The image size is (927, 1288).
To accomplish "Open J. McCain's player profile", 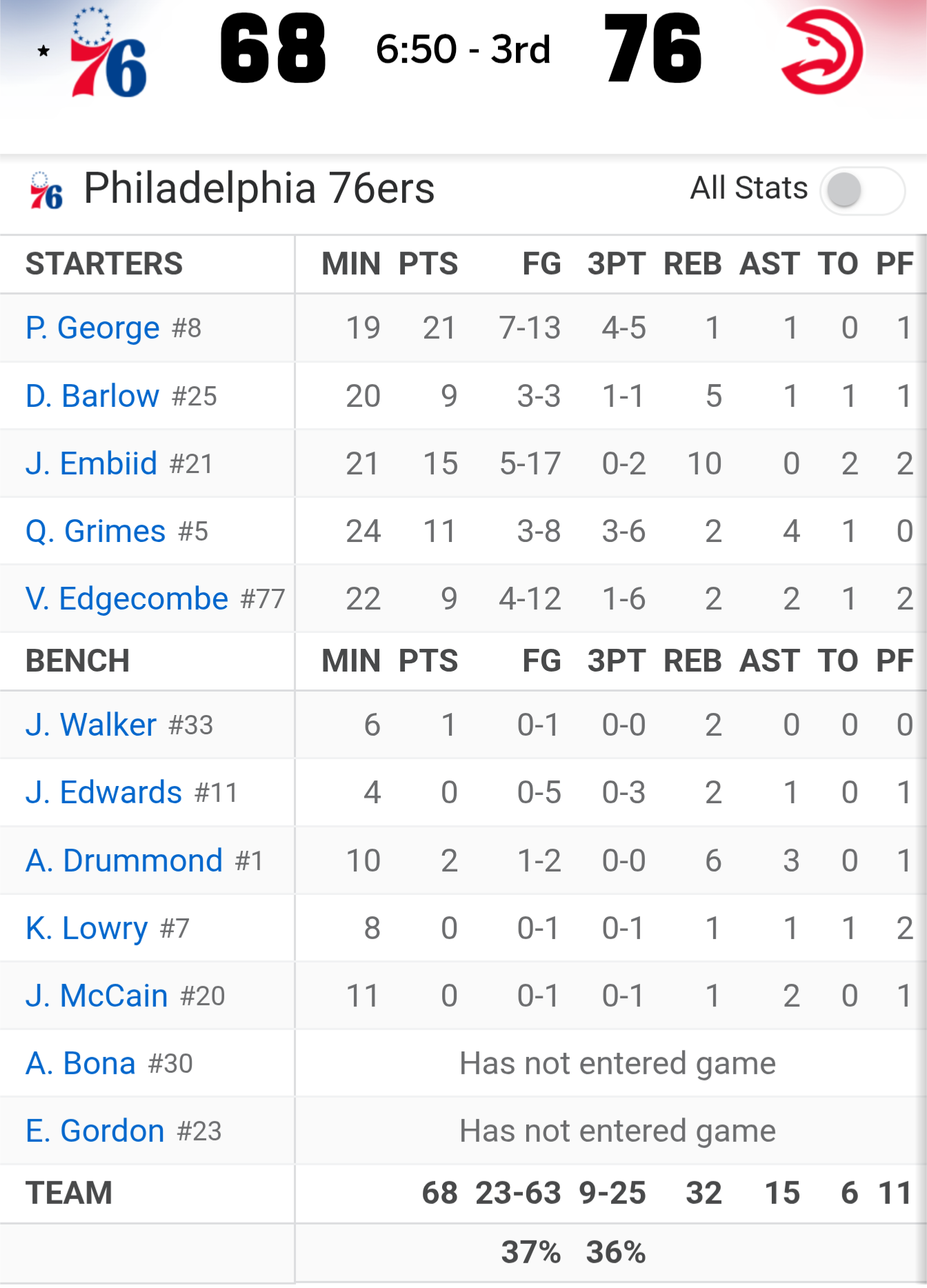I will pyautogui.click(x=97, y=996).
